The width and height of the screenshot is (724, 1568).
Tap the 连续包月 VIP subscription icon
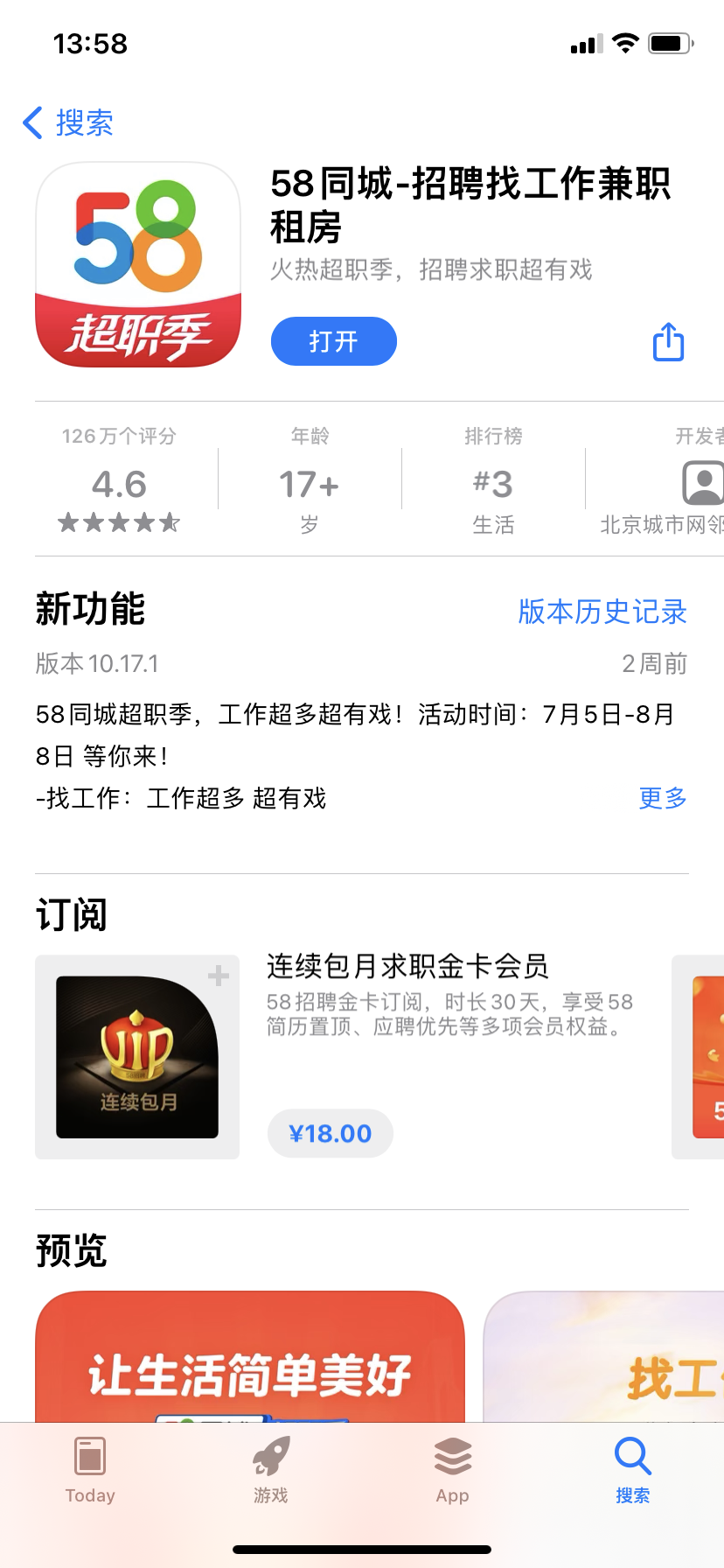136,1056
